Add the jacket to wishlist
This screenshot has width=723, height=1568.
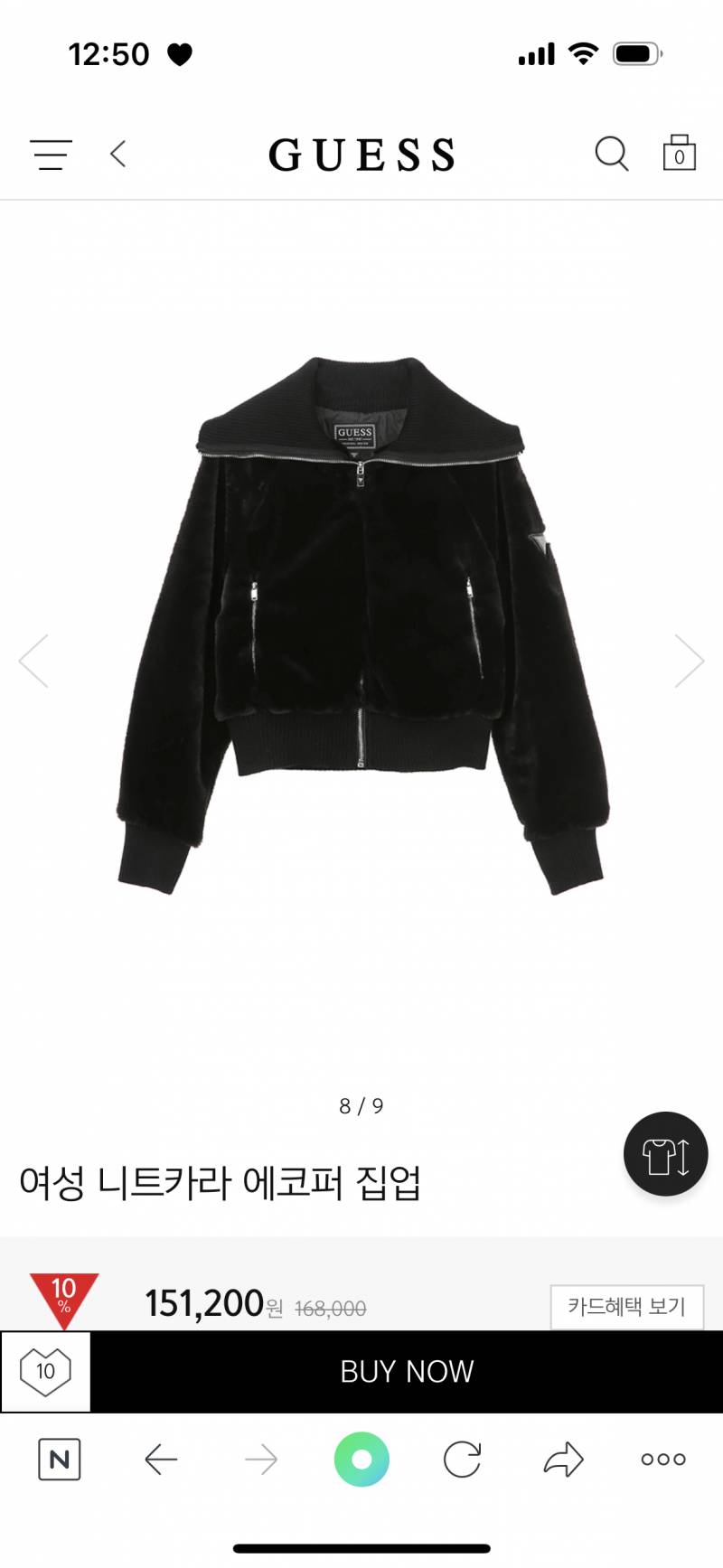45,1371
